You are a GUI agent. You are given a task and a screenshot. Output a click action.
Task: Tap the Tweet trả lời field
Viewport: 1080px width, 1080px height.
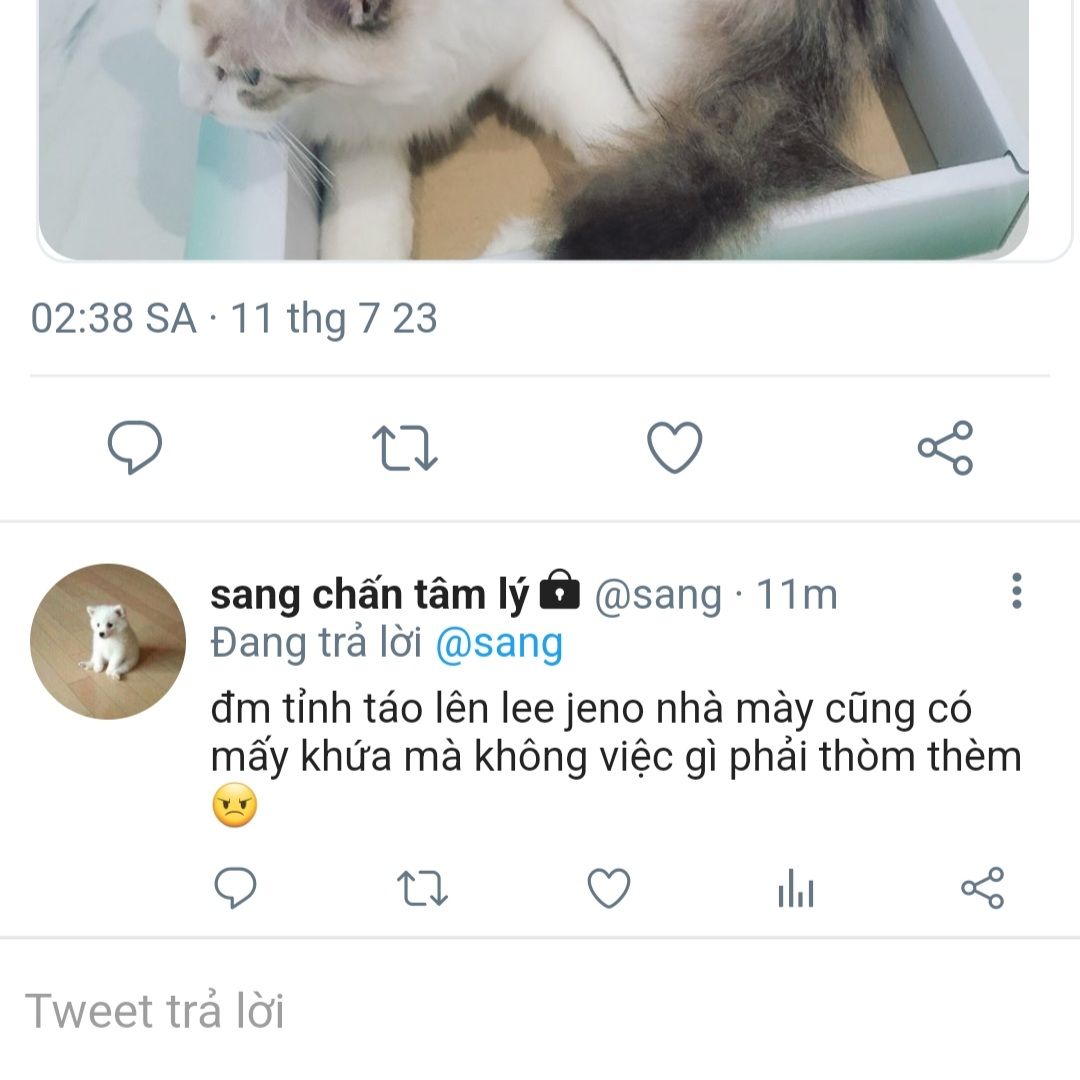(540, 1011)
